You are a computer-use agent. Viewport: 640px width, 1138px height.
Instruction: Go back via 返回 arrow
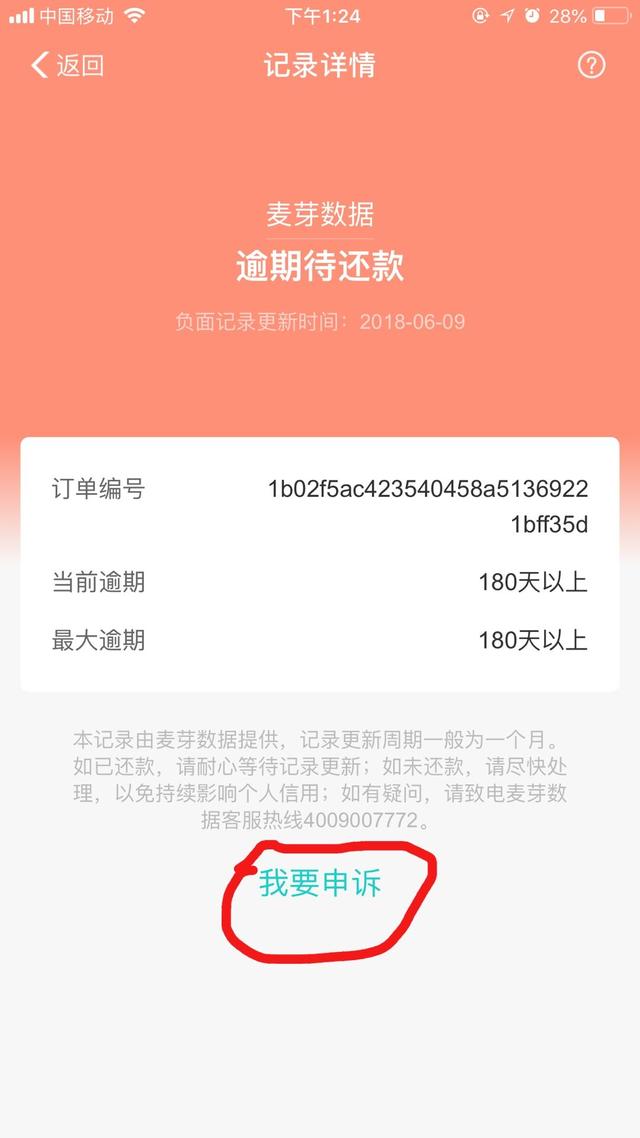(67, 65)
